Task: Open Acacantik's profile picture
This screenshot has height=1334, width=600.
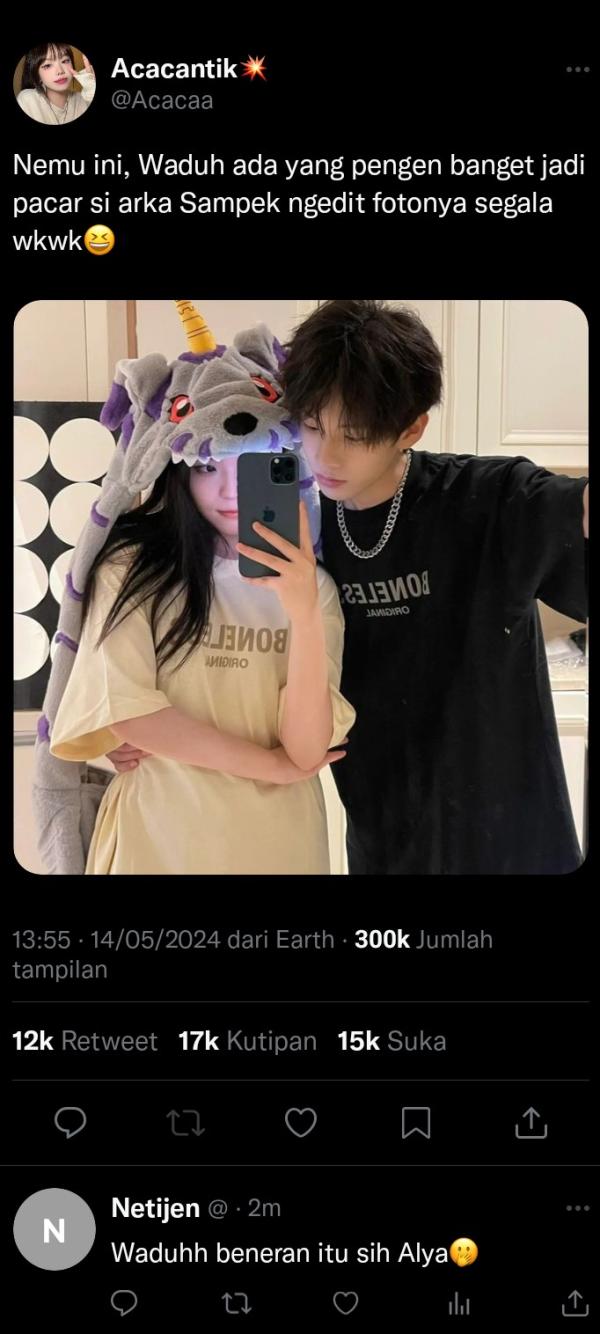Action: click(x=54, y=84)
